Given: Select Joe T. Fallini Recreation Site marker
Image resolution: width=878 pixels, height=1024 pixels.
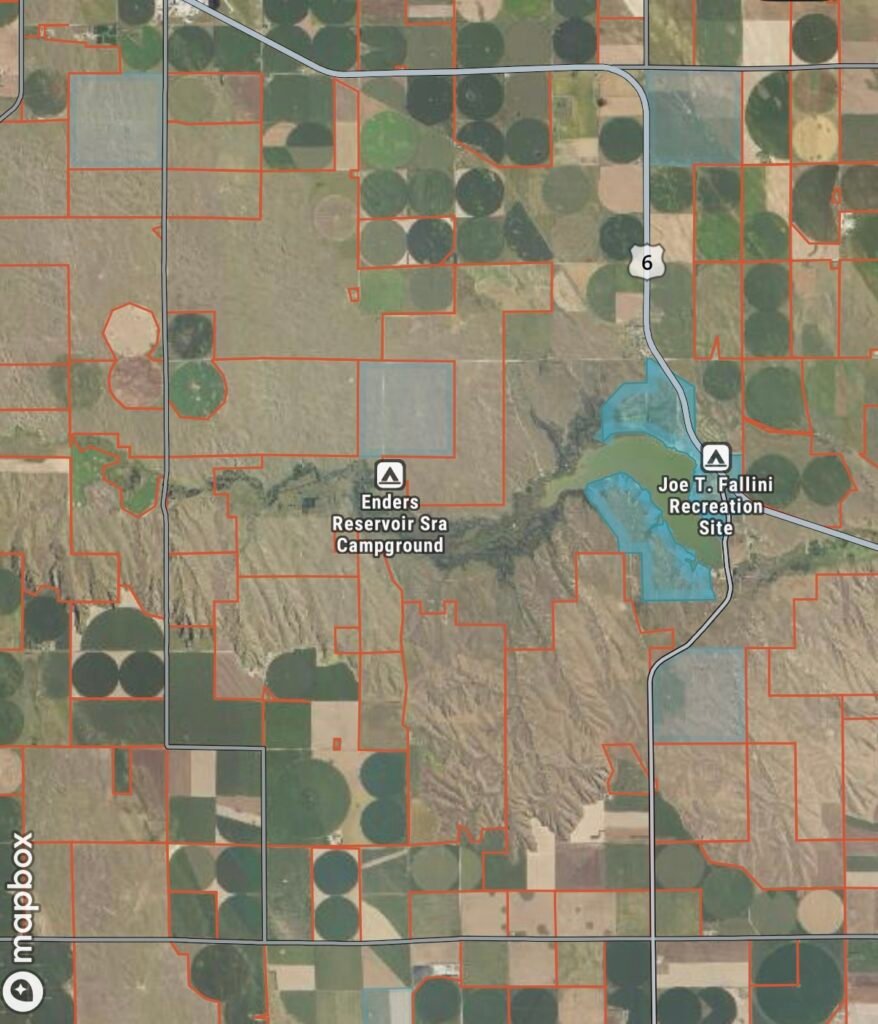Looking at the screenshot, I should tap(714, 458).
